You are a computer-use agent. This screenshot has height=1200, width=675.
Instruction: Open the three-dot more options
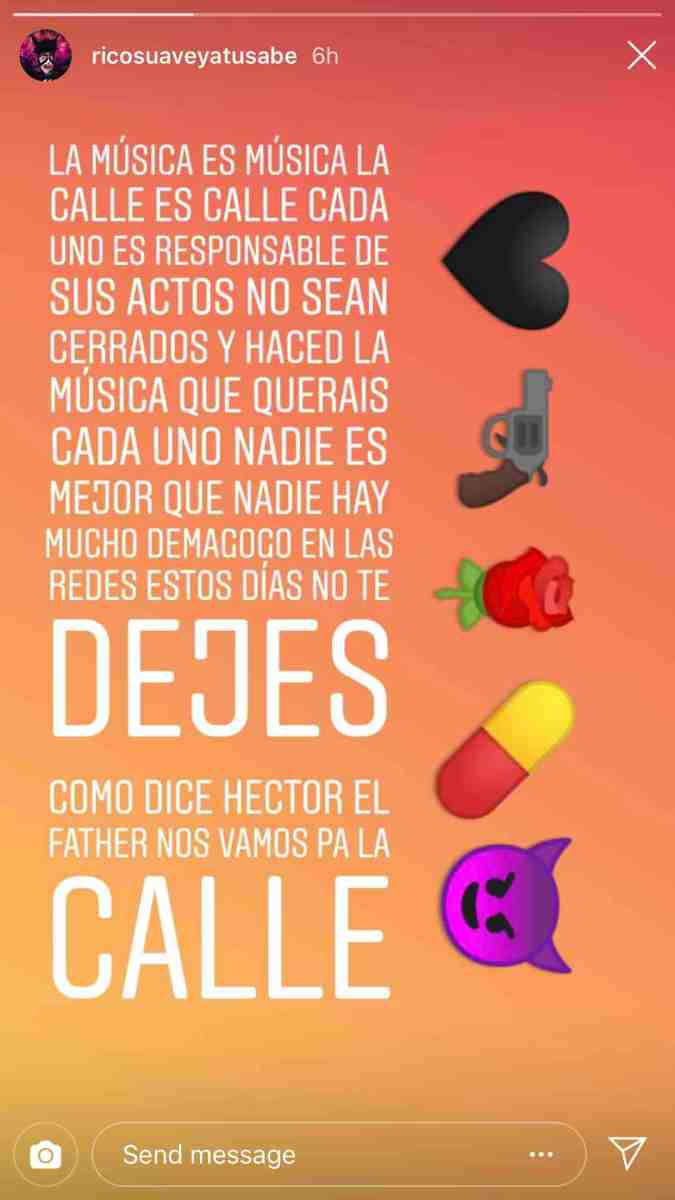(x=541, y=1155)
